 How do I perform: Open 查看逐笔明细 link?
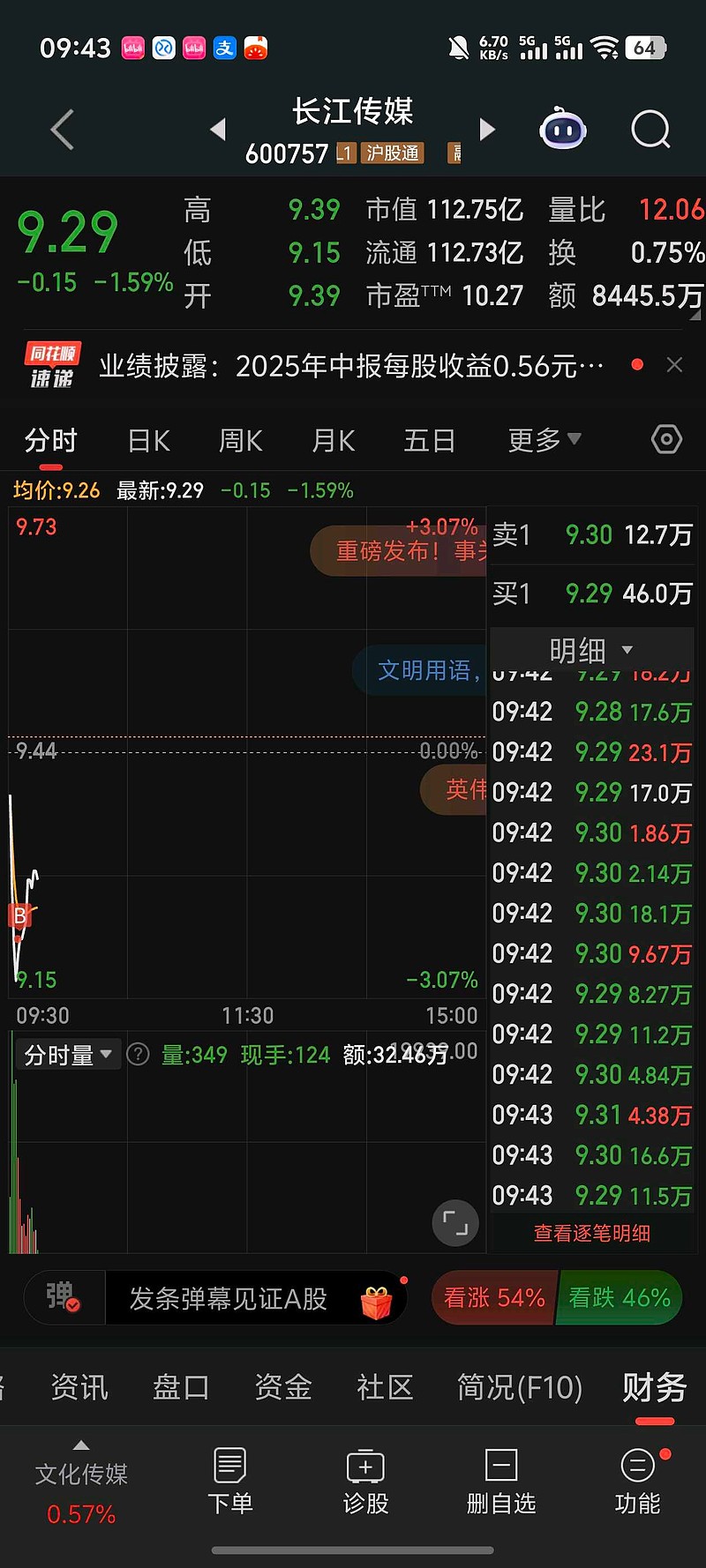592,1233
